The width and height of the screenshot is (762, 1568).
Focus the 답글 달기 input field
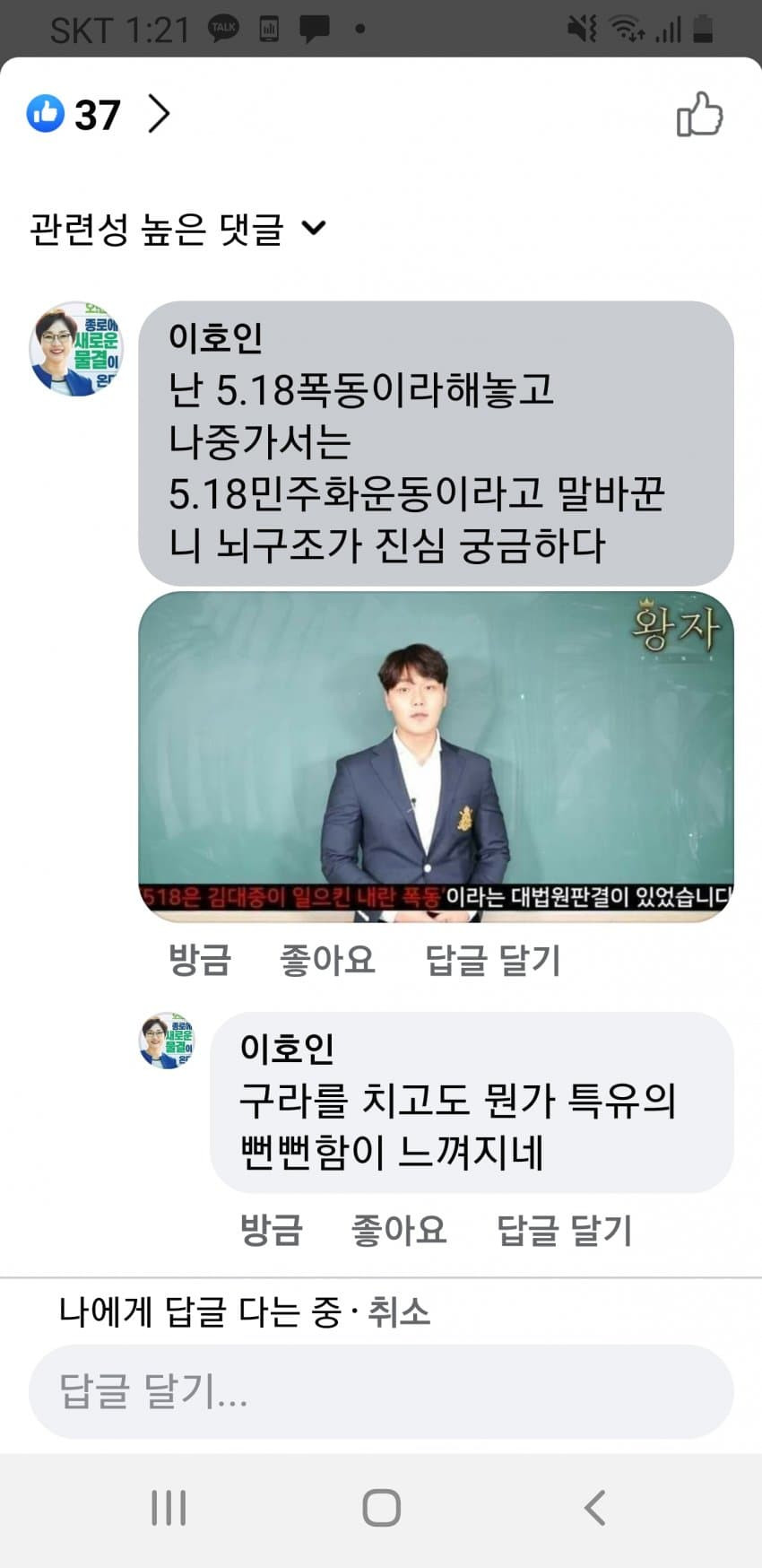tap(381, 1391)
